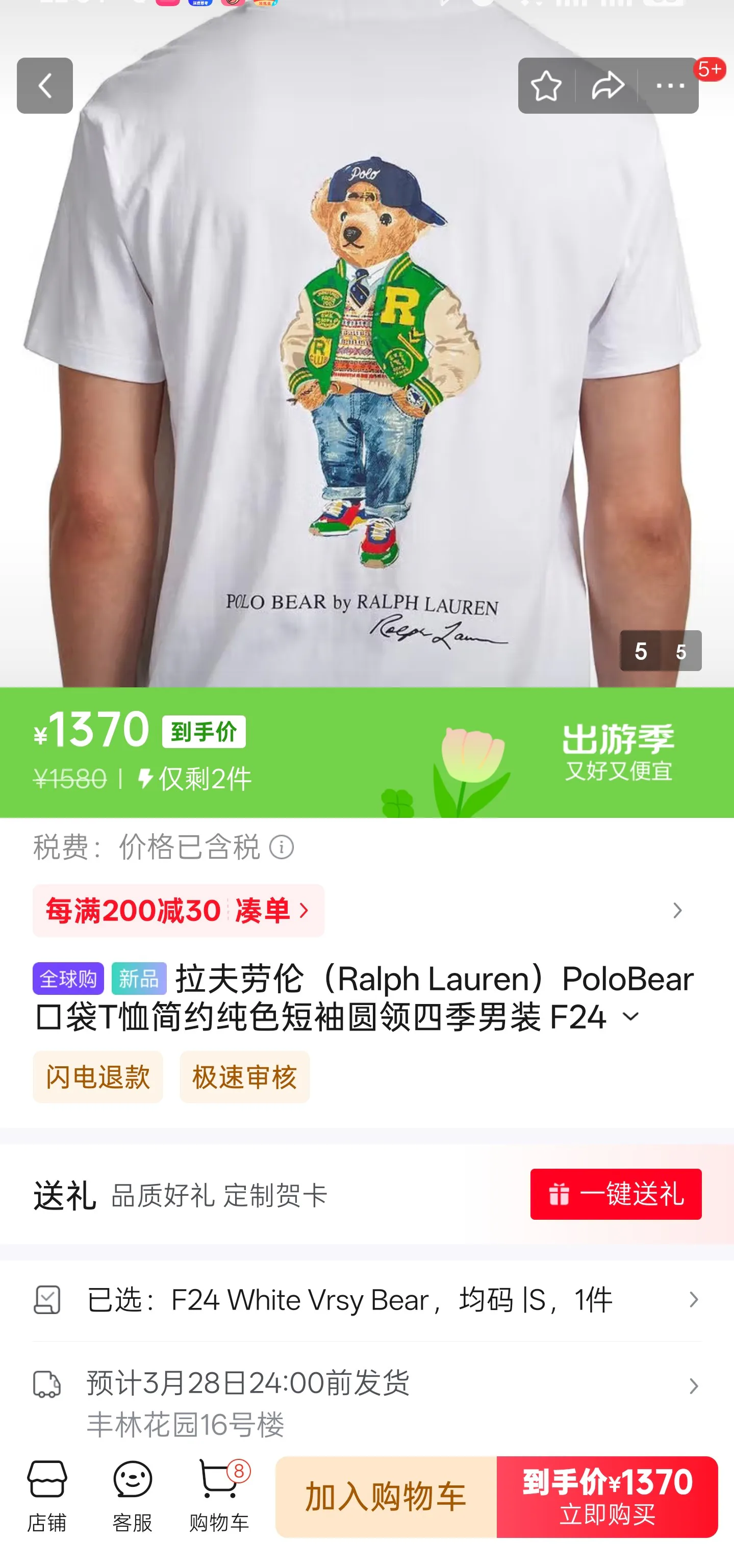Open the delivery info row 预计3月28日发货
This screenshot has width=734, height=1568.
click(x=367, y=1402)
